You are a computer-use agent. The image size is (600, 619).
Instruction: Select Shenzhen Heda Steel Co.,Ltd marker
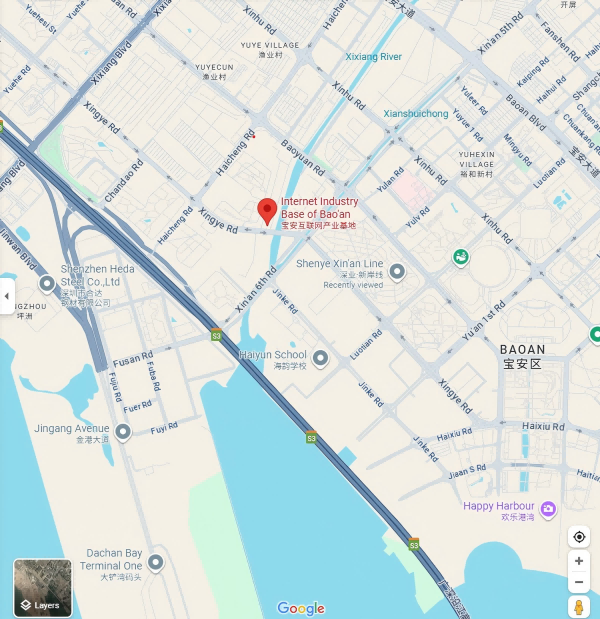pyautogui.click(x=47, y=284)
